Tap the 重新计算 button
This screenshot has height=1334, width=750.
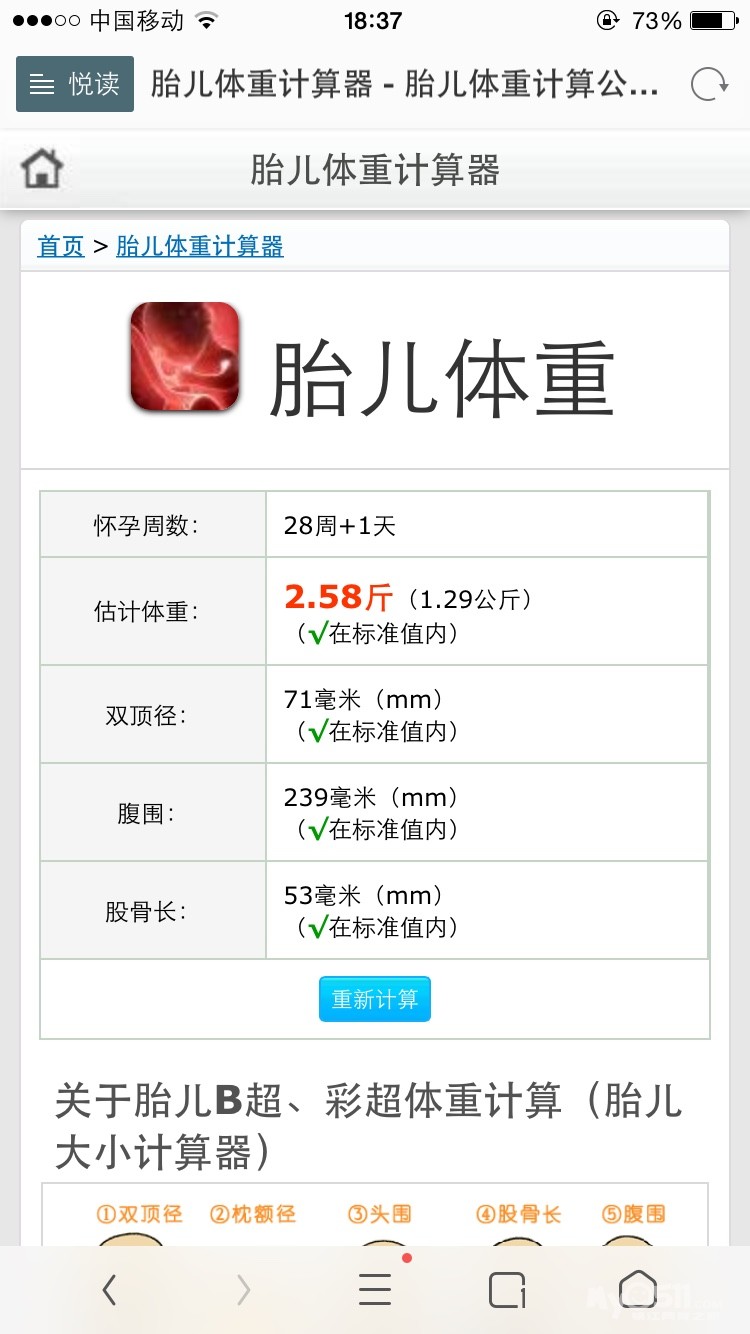375,999
